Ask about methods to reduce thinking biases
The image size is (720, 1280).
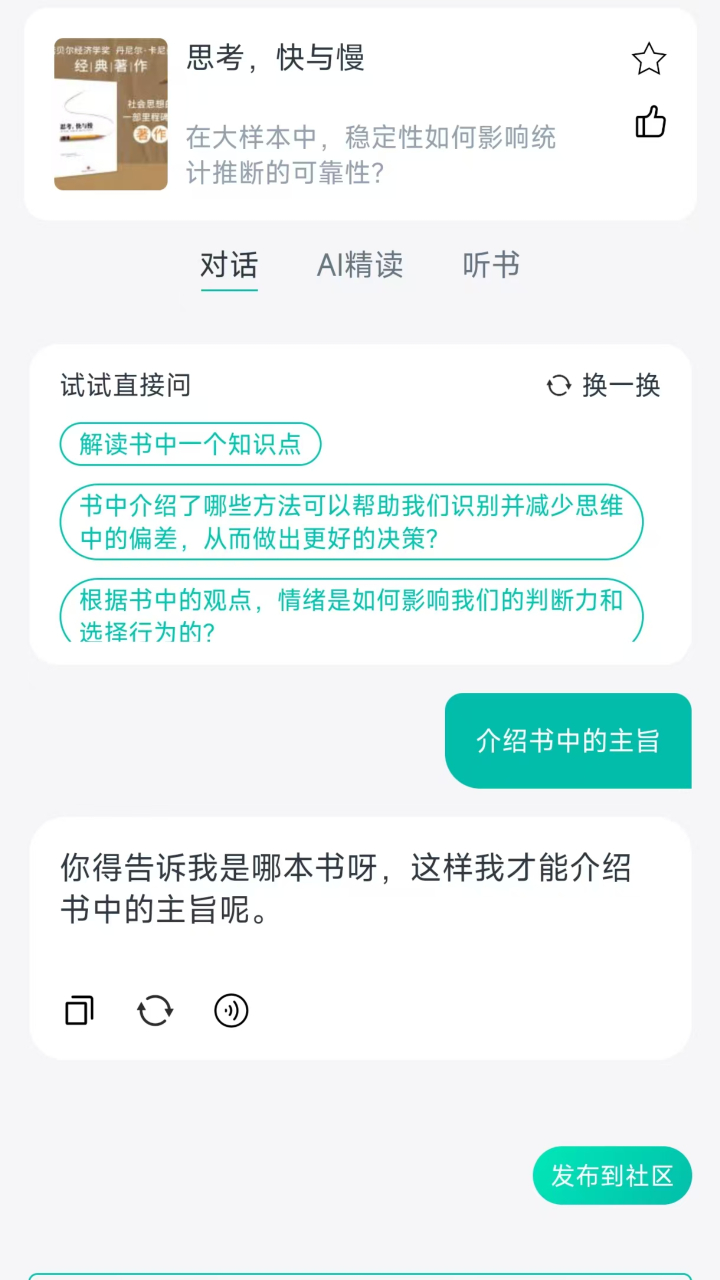351,522
